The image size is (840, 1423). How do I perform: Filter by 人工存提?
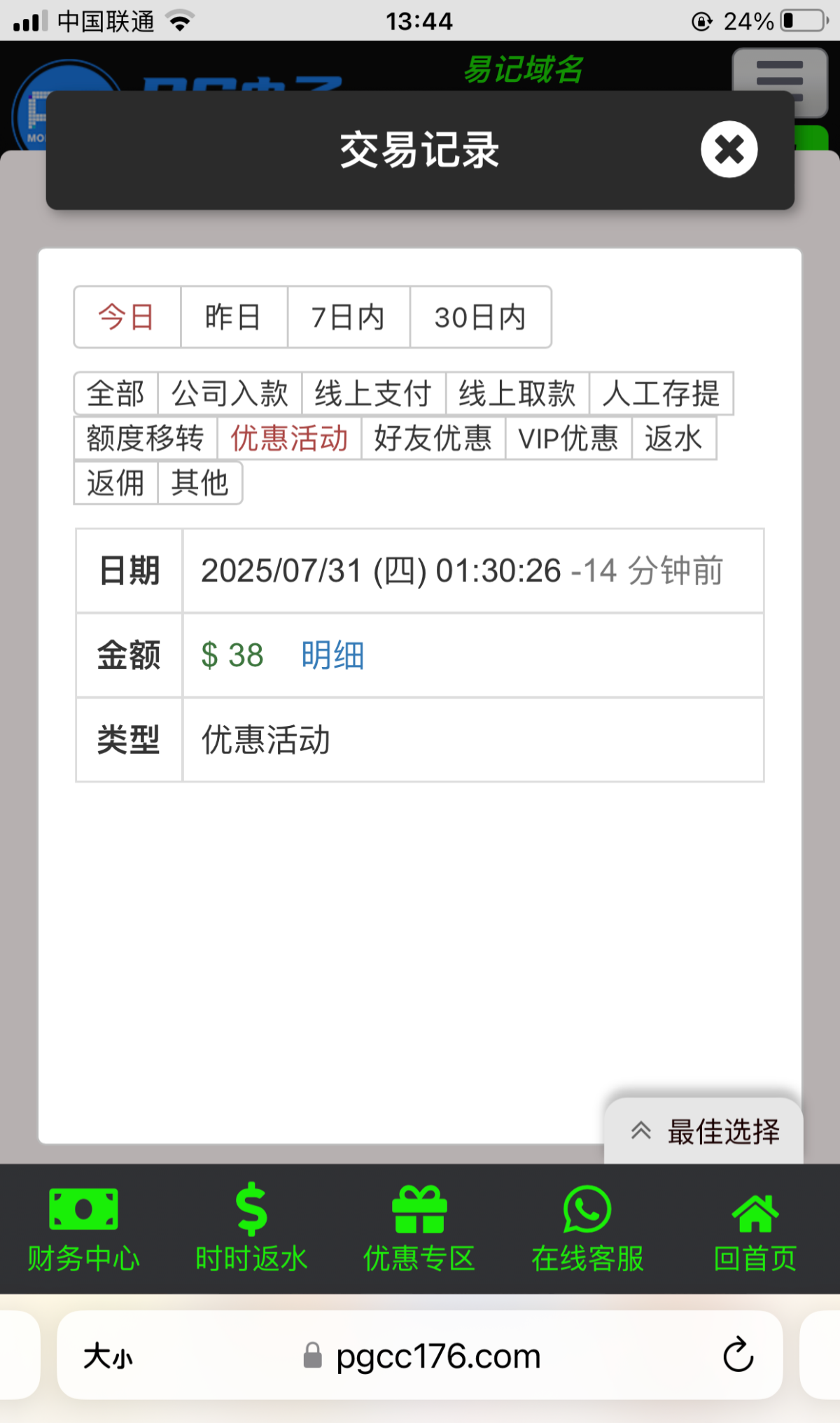(x=661, y=393)
